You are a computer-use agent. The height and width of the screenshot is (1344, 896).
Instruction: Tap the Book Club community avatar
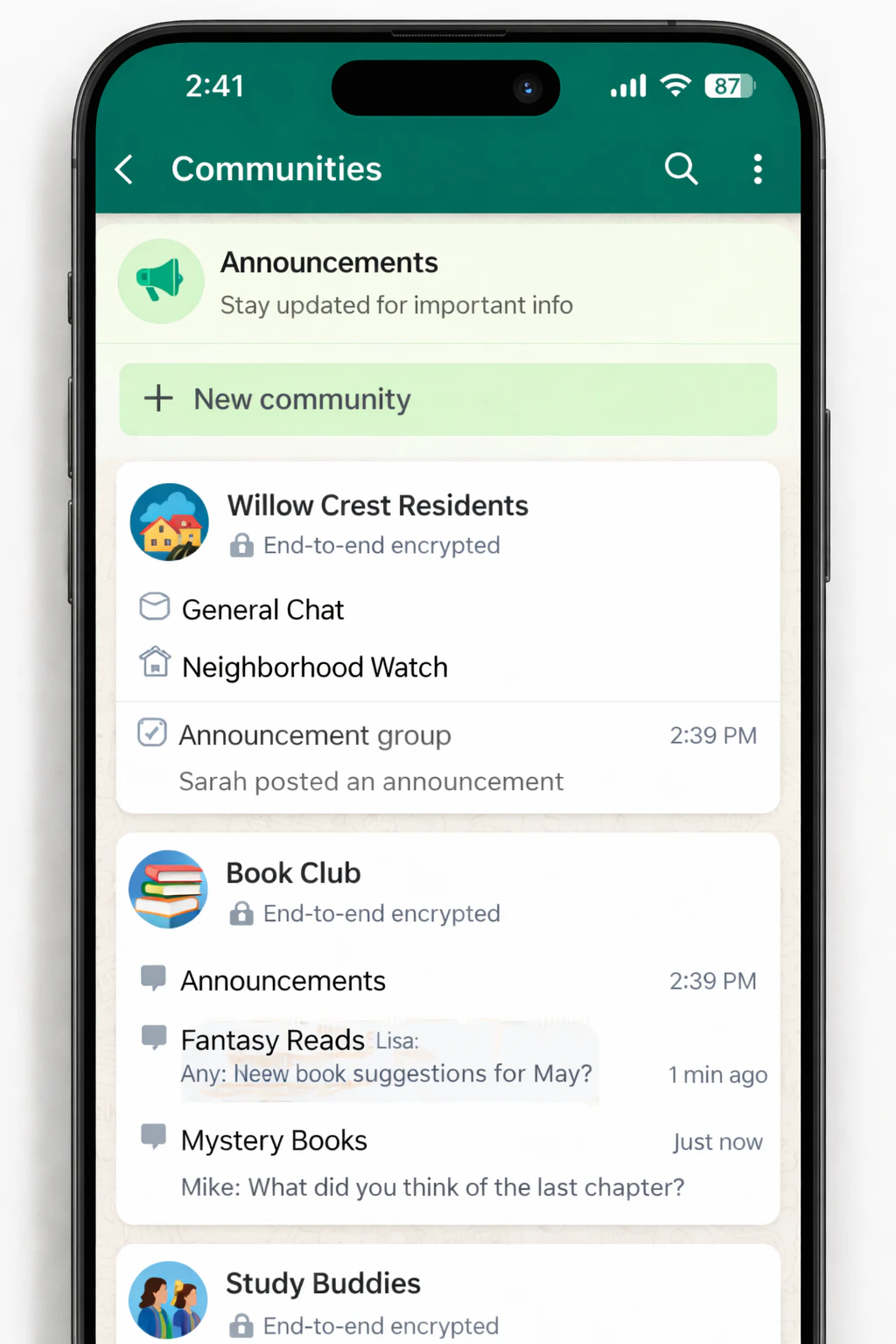(168, 889)
